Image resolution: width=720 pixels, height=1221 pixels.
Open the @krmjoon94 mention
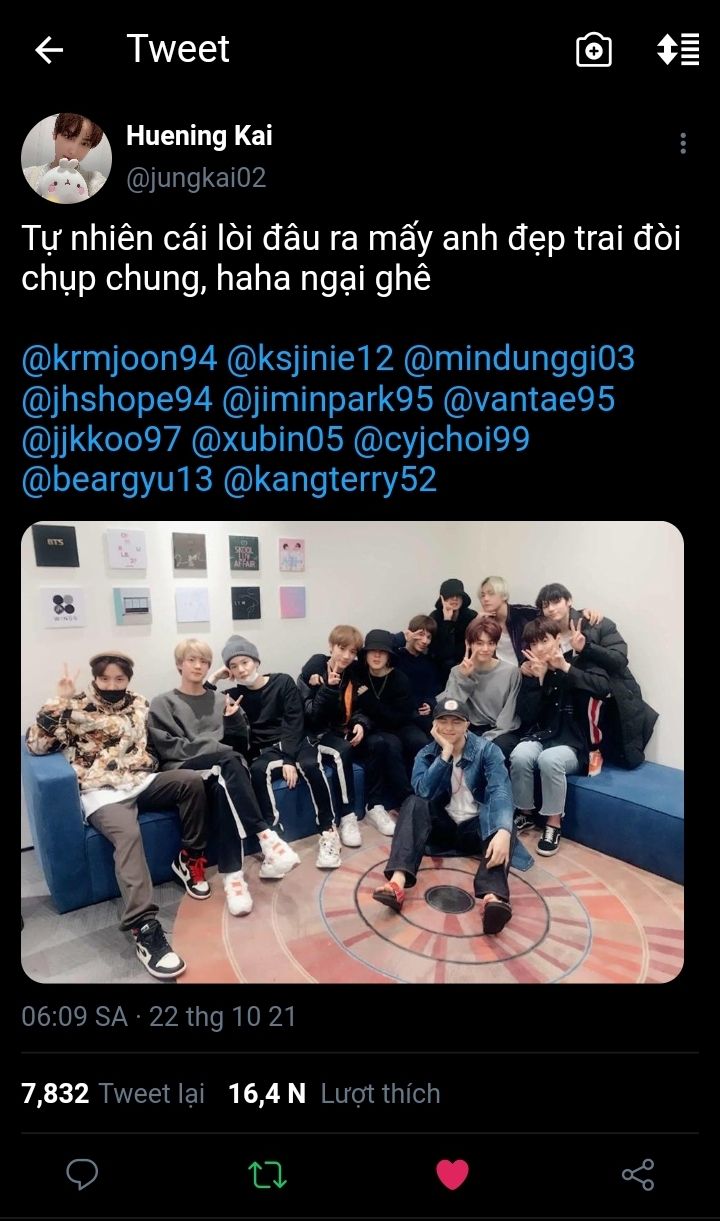pos(119,358)
